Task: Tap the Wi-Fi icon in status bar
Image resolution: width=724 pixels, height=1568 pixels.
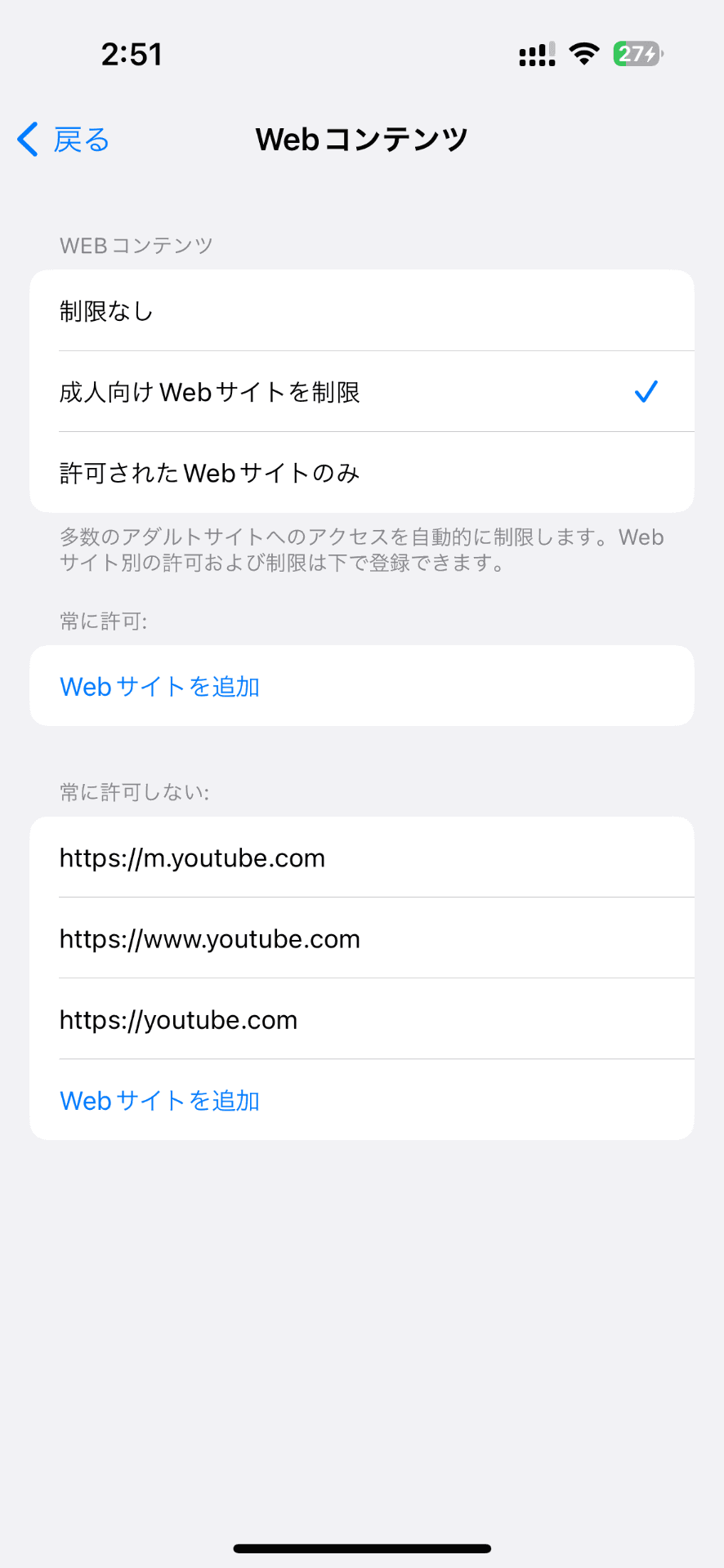Action: [x=583, y=53]
